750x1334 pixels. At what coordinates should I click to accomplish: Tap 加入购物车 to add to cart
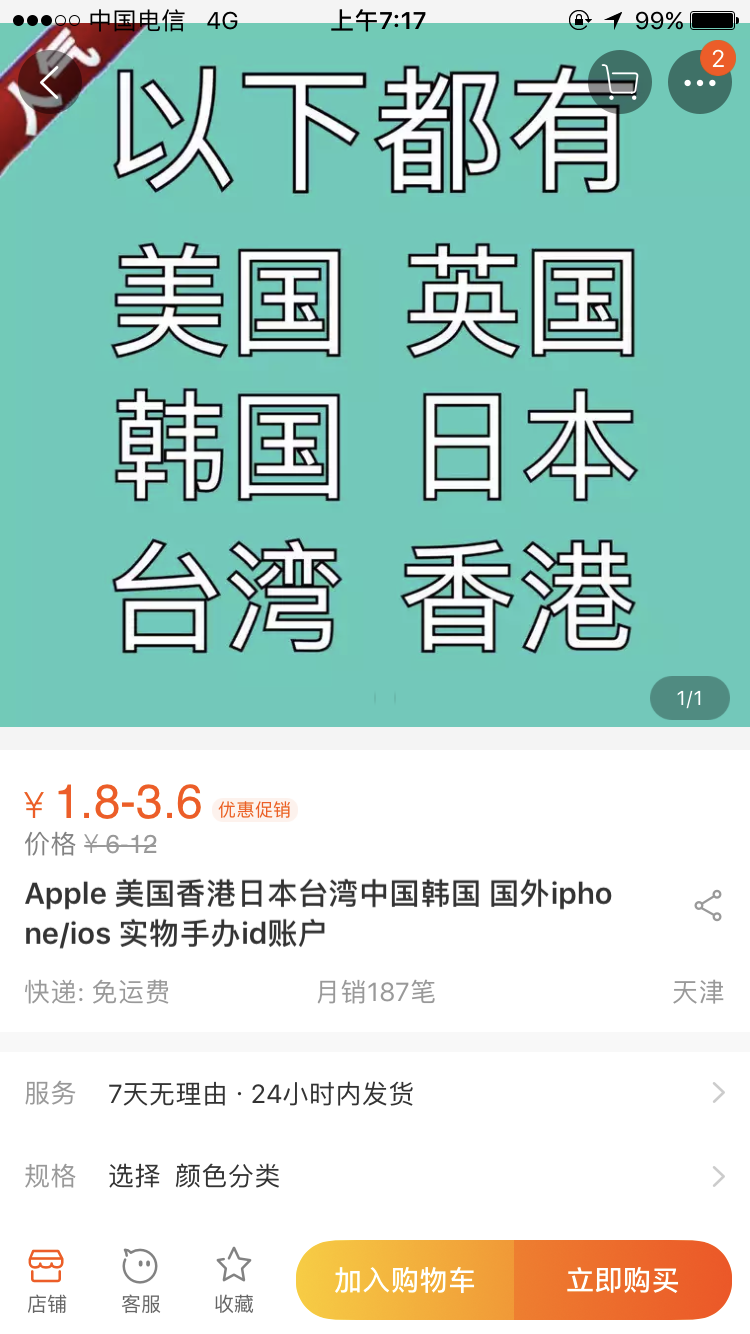click(x=403, y=1280)
